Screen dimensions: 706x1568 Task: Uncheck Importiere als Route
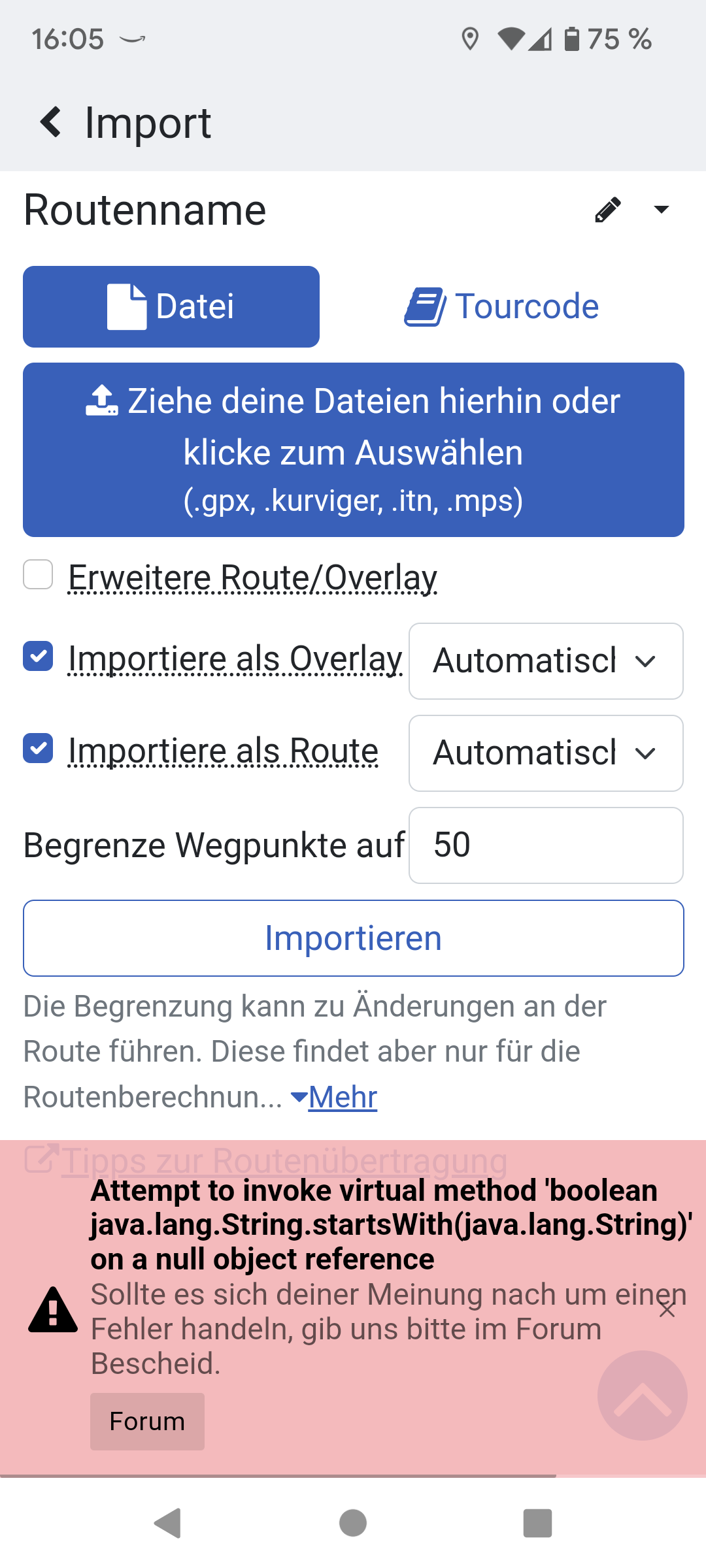[x=38, y=748]
